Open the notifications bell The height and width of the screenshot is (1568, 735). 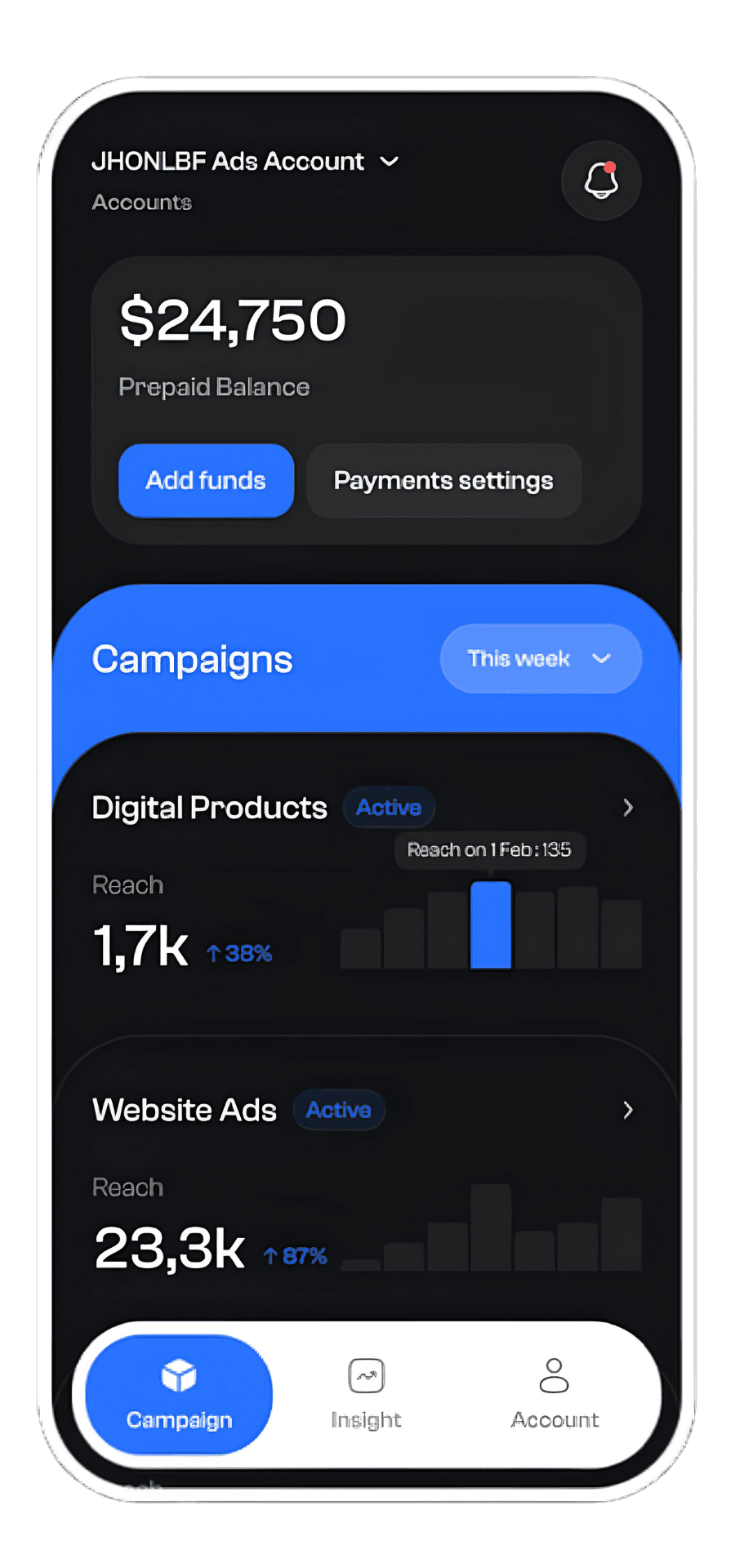601,180
